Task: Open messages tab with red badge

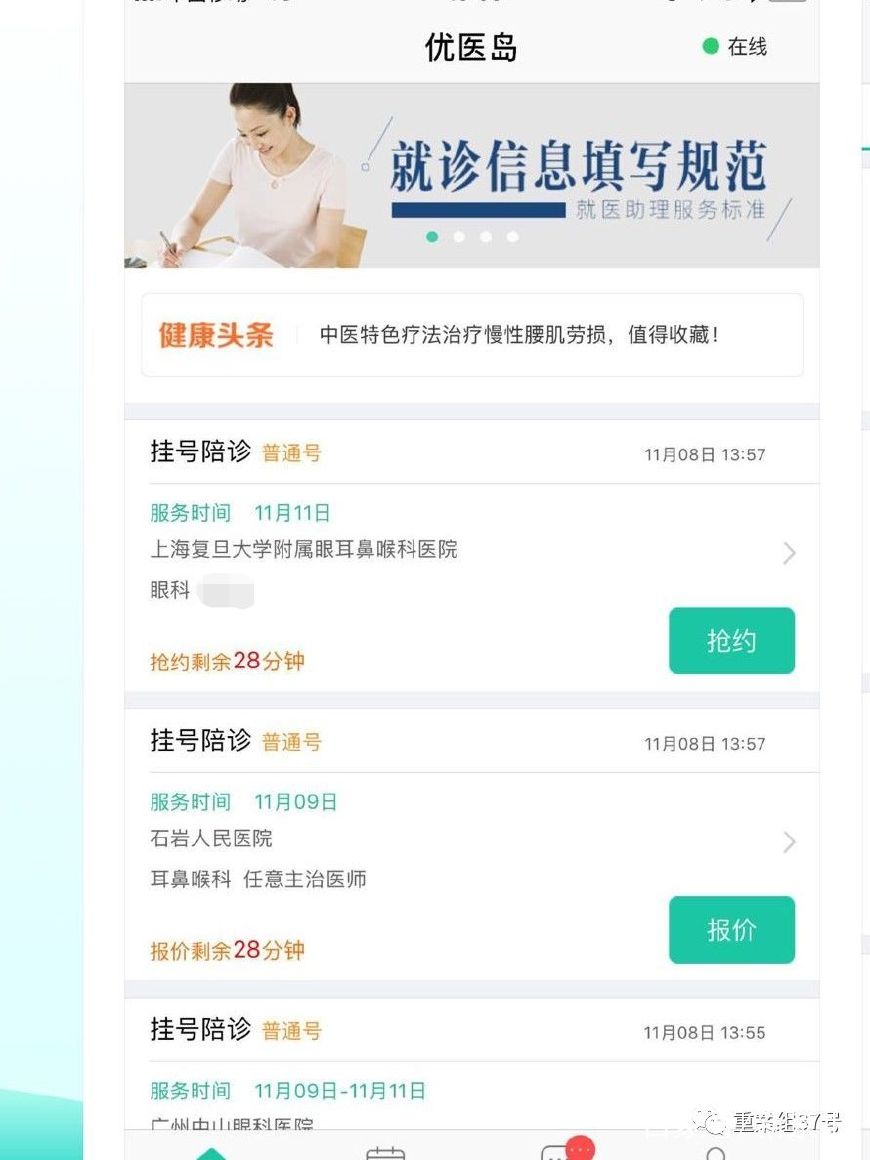Action: pos(558,1152)
